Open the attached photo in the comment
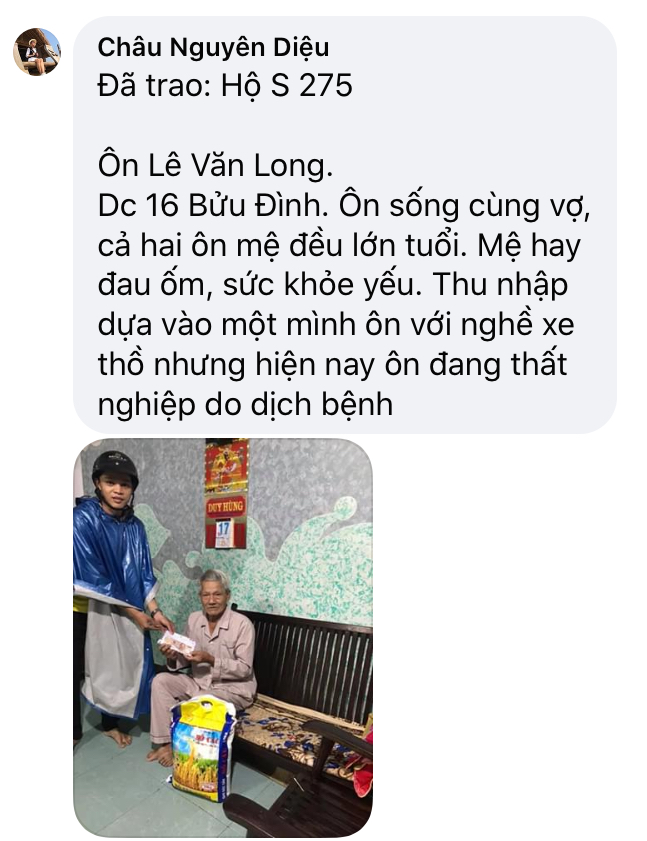The height and width of the screenshot is (841, 647). pyautogui.click(x=222, y=637)
